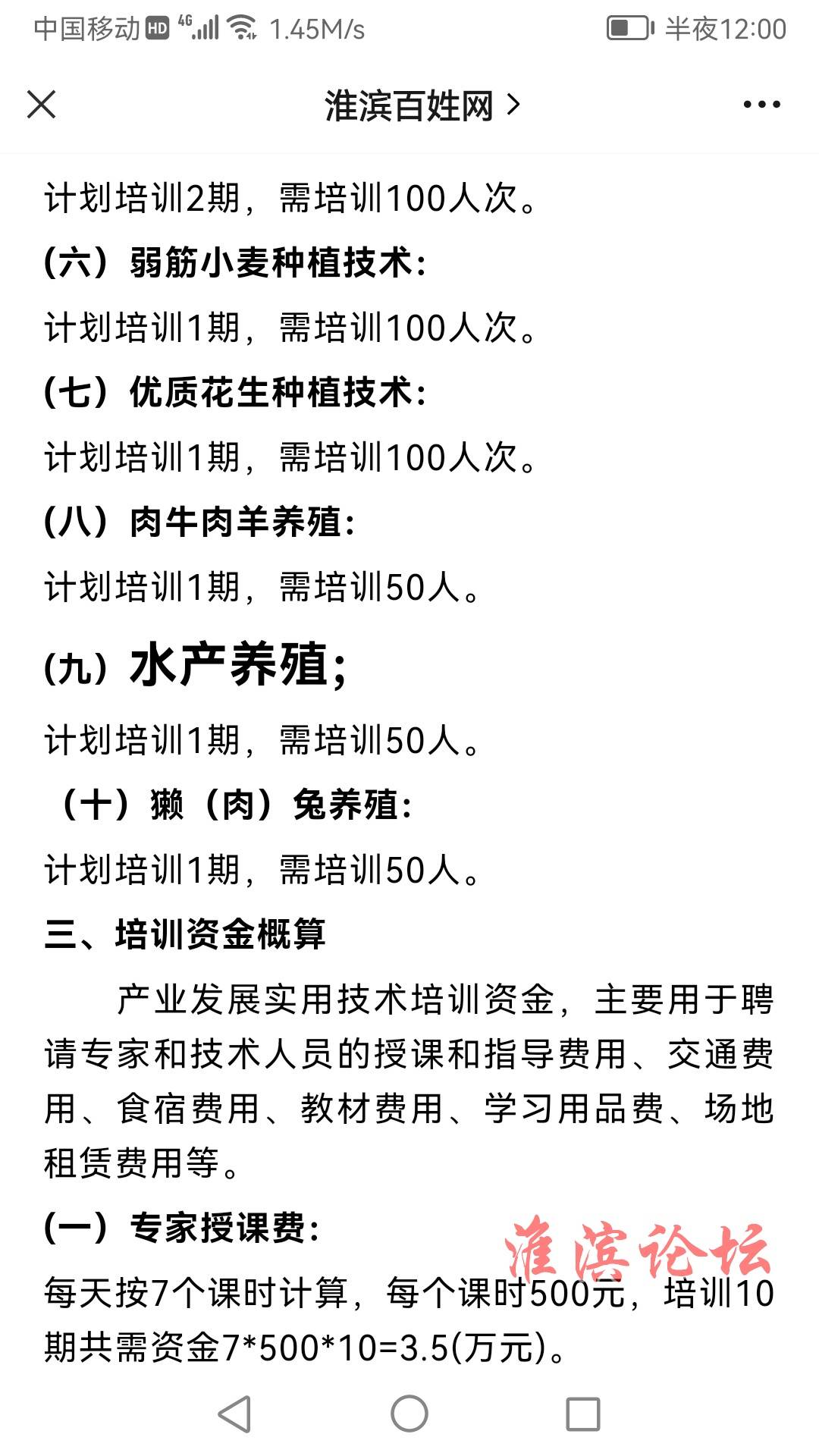Image resolution: width=819 pixels, height=1456 pixels.
Task: Tap the system home button
Action: [409, 1414]
